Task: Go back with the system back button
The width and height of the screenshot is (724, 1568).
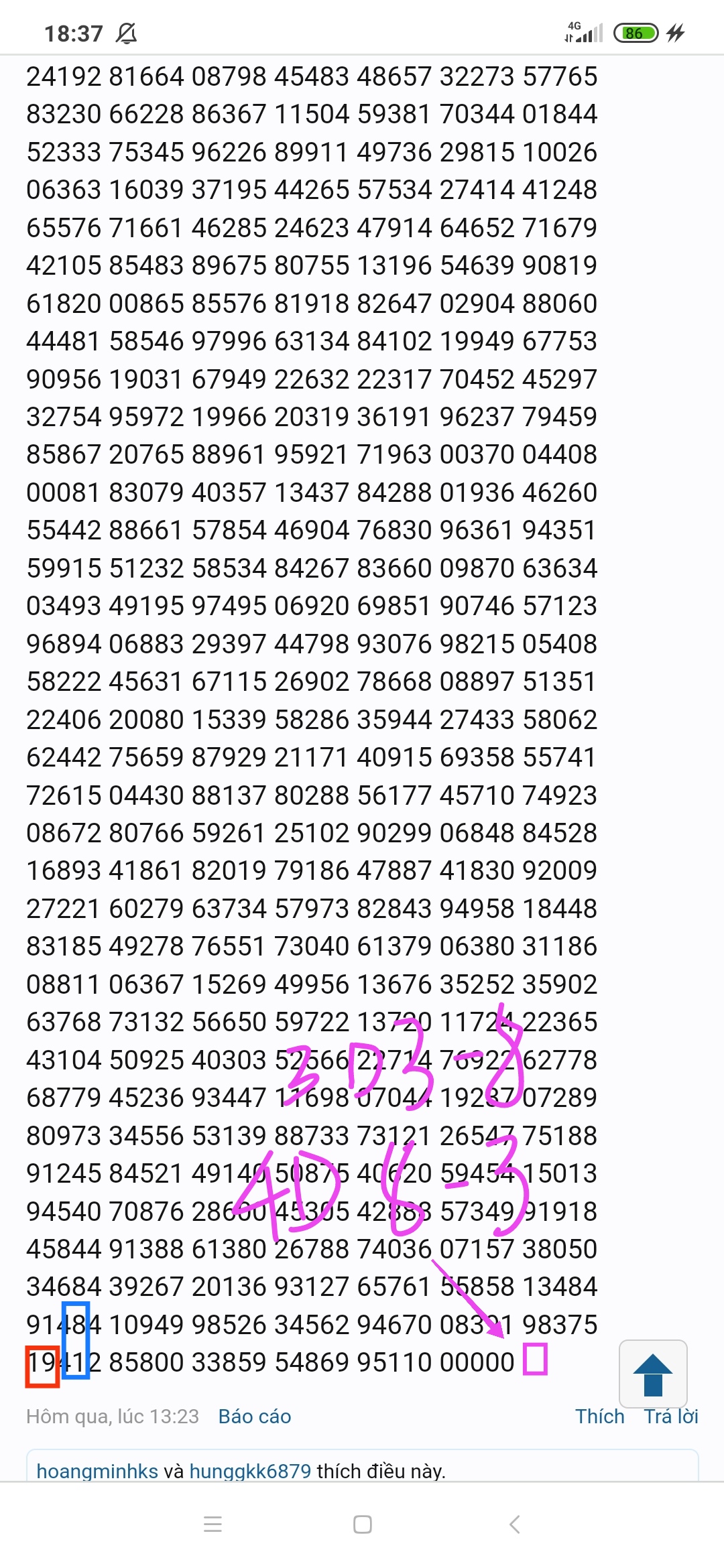Action: 514,1524
